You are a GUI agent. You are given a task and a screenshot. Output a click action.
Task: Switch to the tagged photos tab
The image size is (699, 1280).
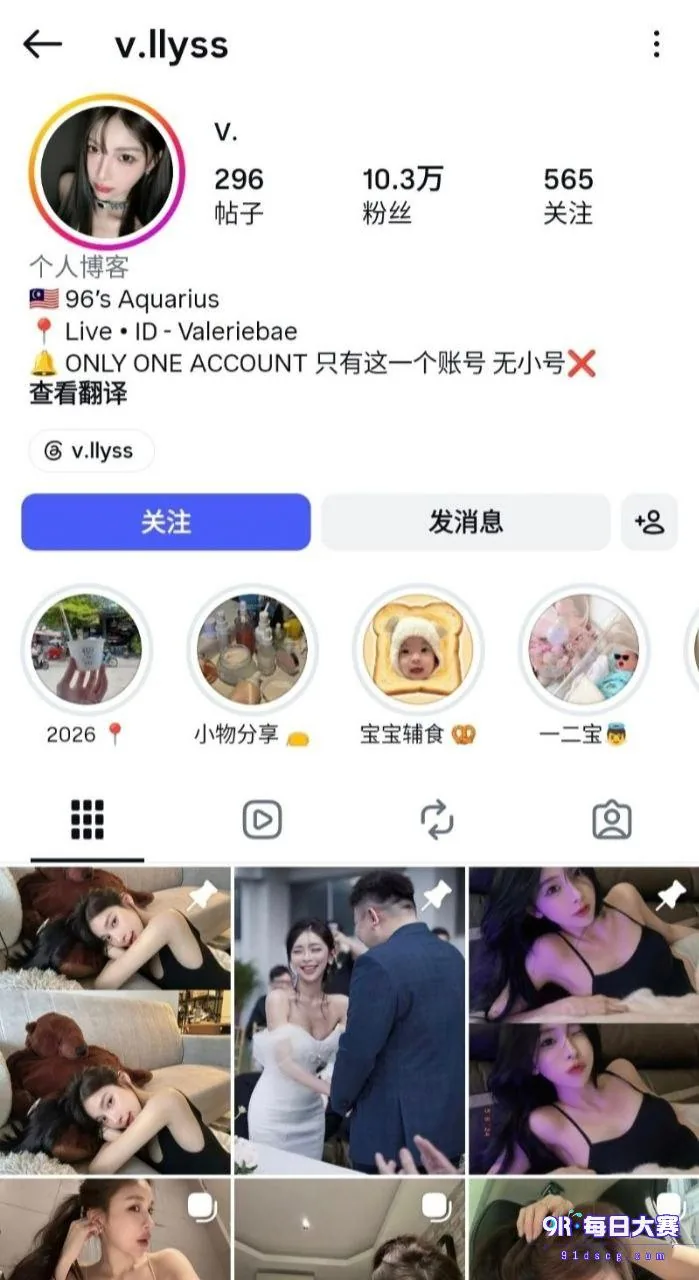coord(612,820)
